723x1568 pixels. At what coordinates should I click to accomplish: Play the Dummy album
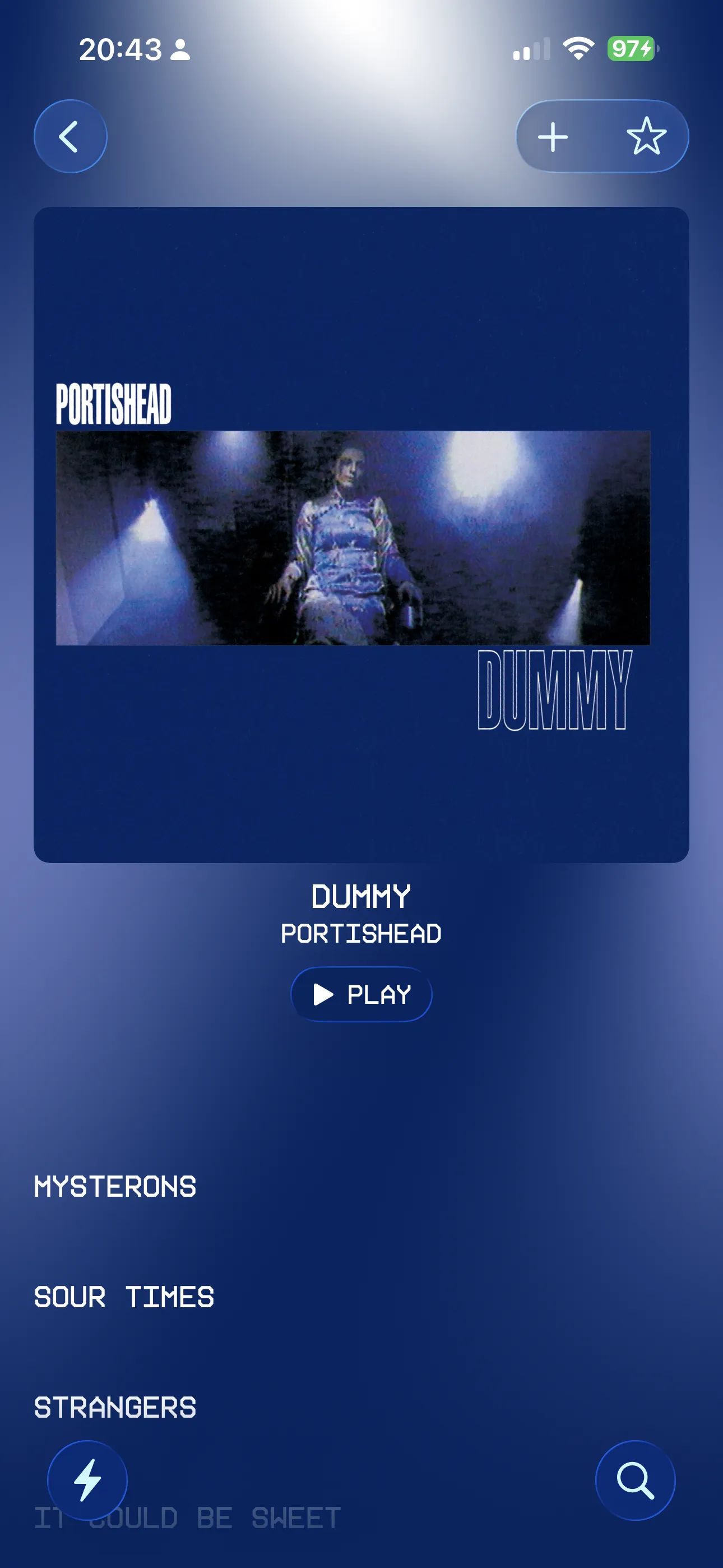pos(361,995)
